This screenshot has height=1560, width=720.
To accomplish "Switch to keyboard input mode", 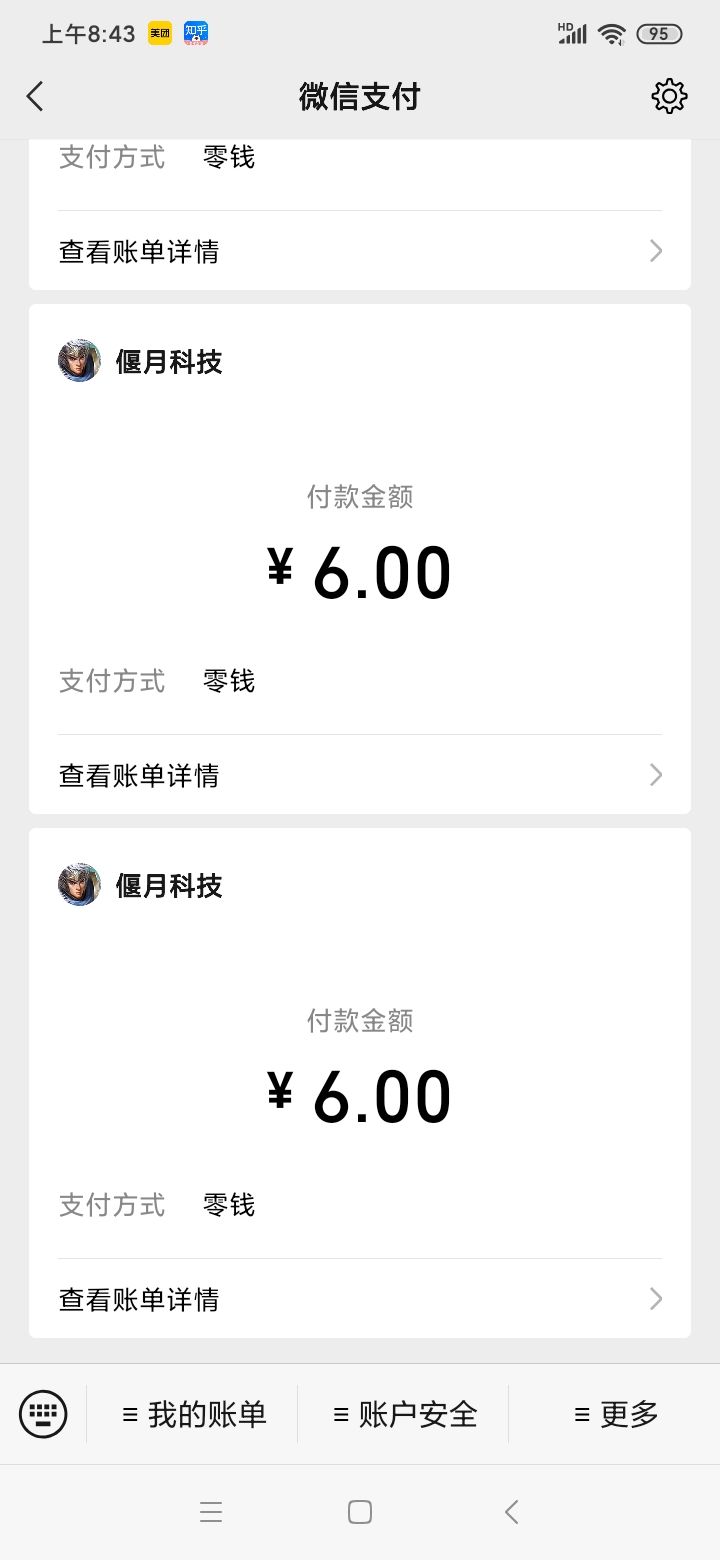I will (43, 1414).
